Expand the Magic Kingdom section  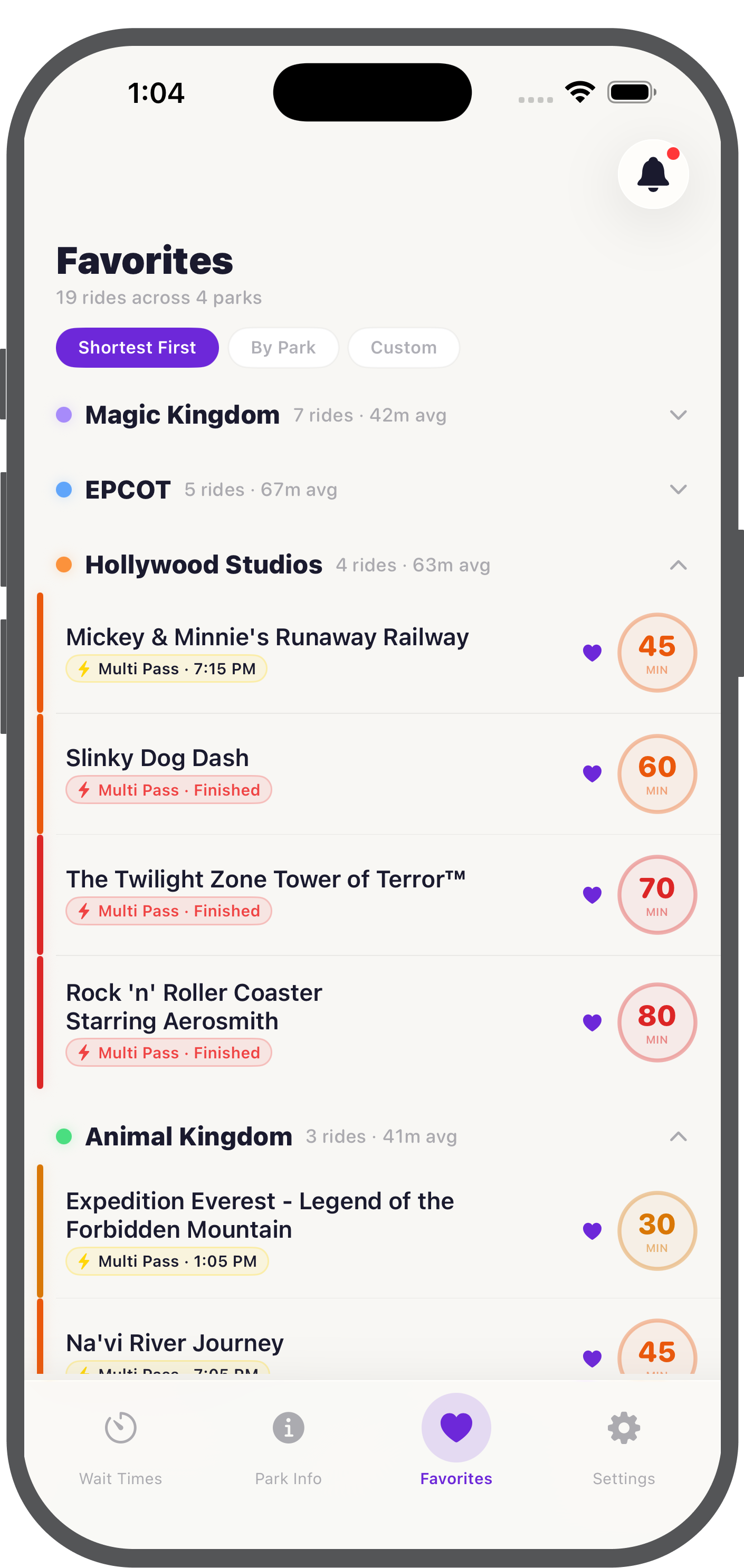678,415
